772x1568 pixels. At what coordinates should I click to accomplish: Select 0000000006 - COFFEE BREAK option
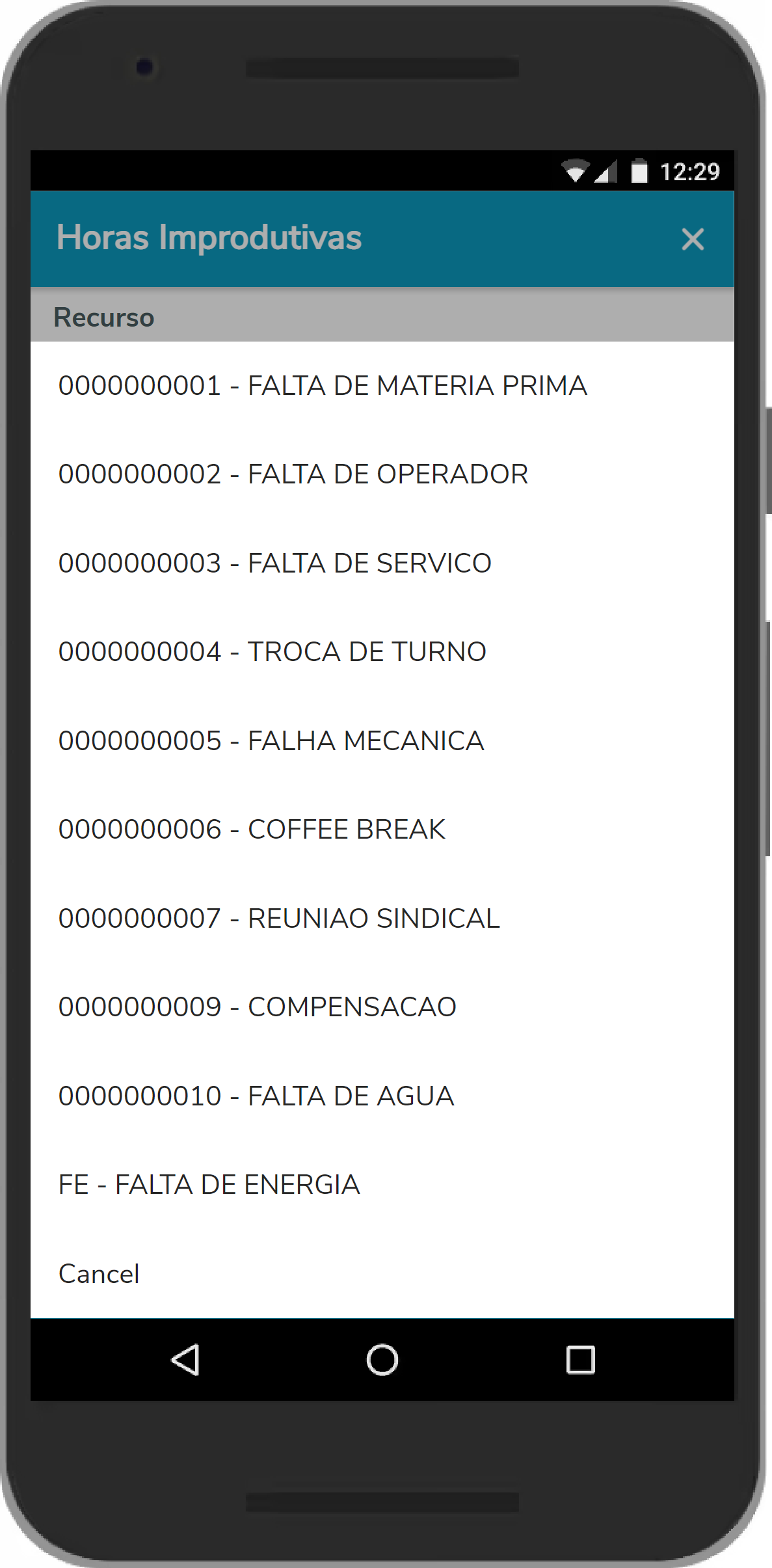click(x=252, y=830)
